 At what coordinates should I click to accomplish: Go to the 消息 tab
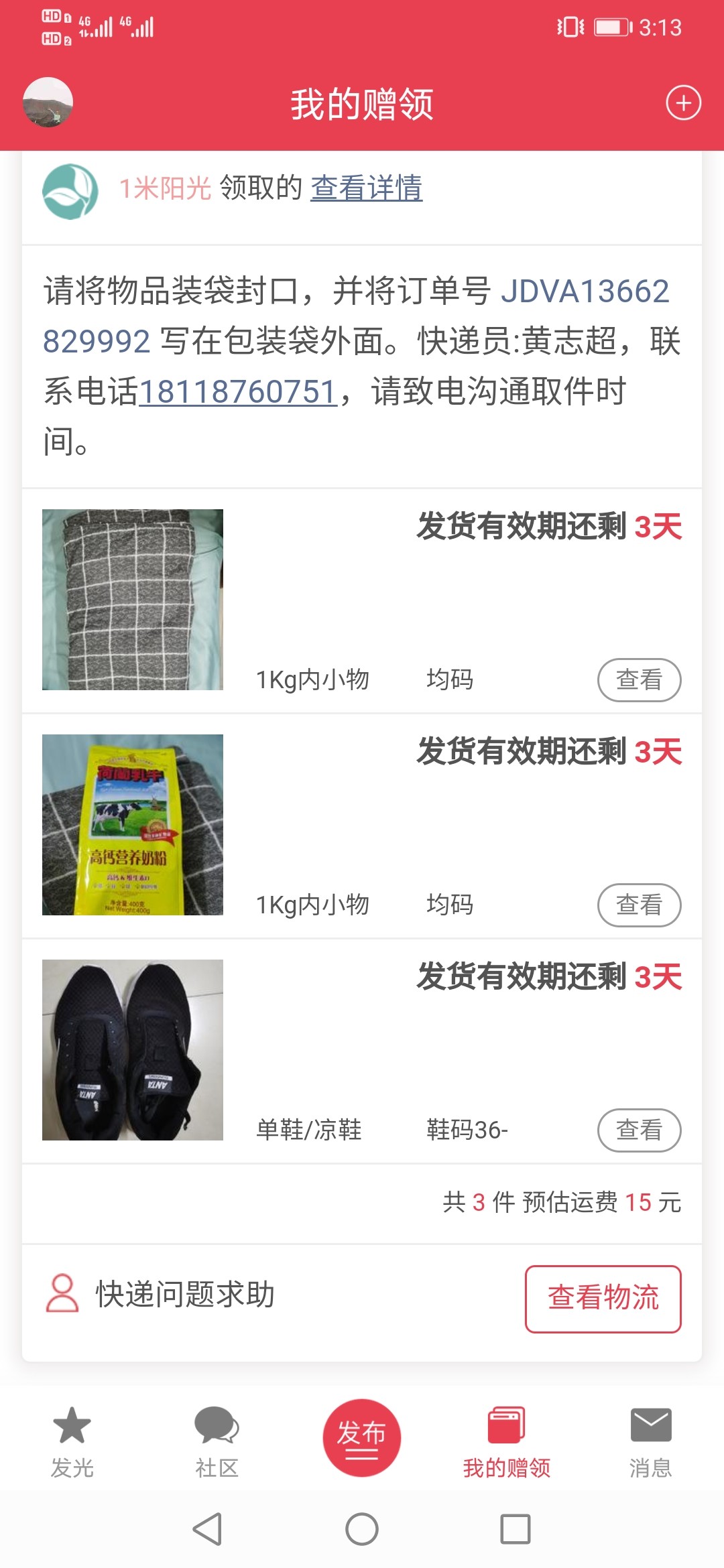(650, 1441)
